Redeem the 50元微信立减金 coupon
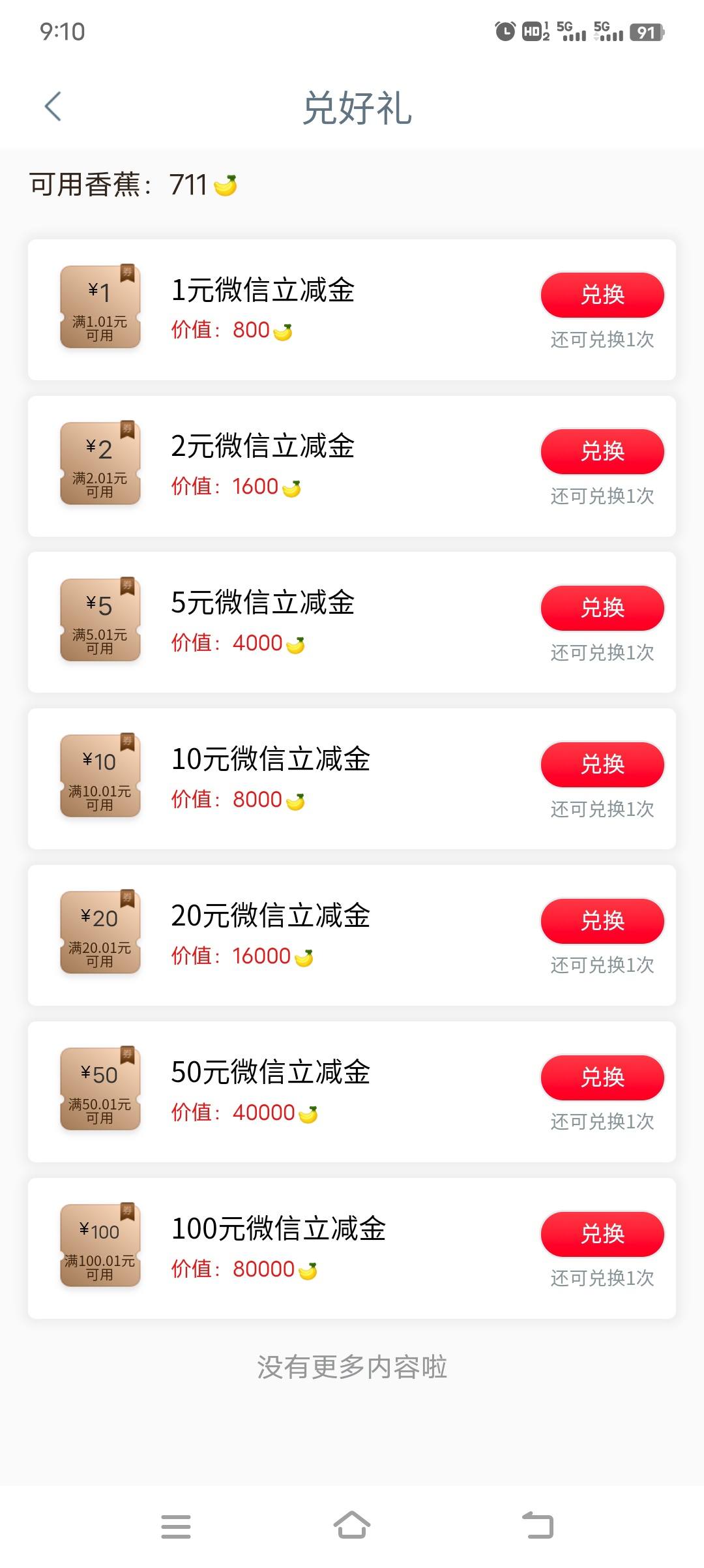Viewport: 704px width, 1568px height. (x=602, y=1078)
